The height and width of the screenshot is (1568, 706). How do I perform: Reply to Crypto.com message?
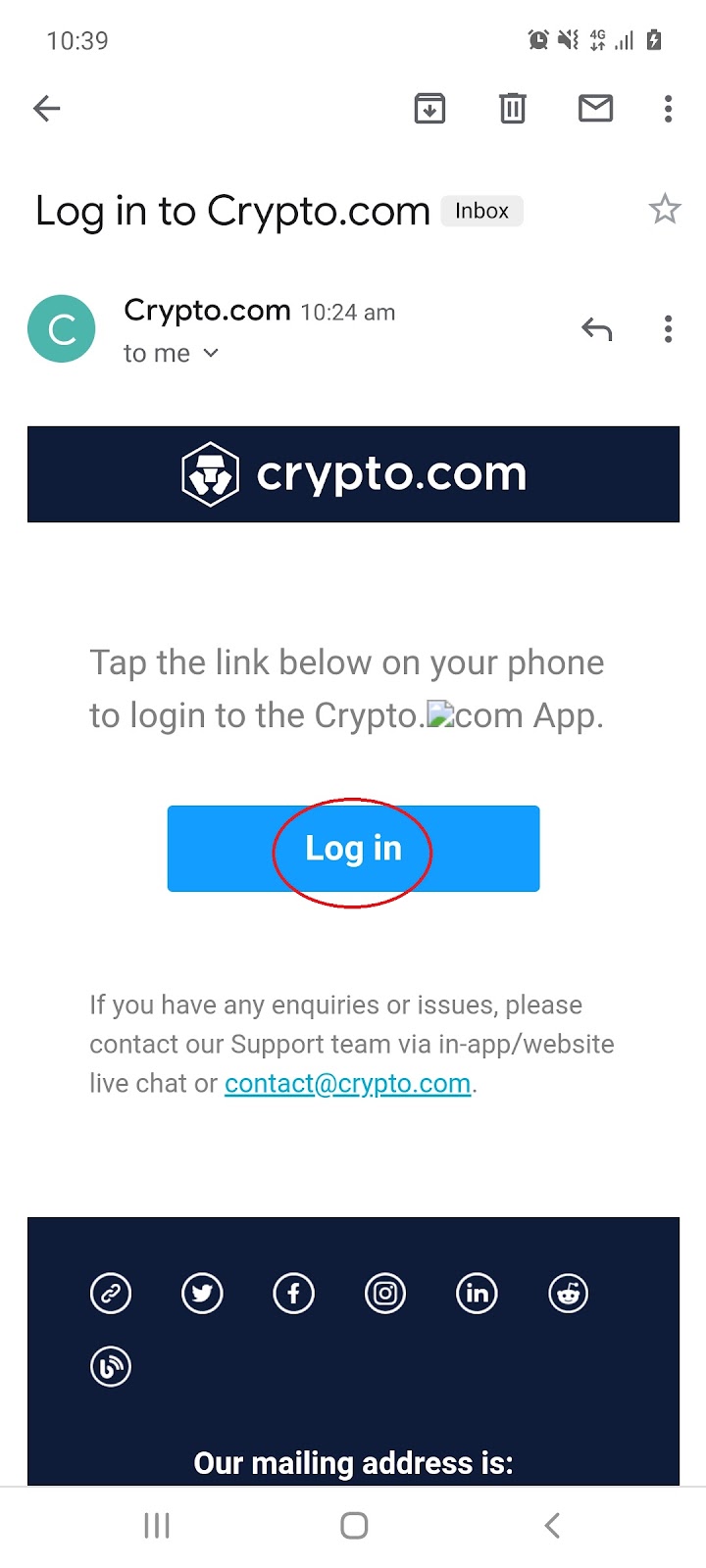tap(596, 329)
